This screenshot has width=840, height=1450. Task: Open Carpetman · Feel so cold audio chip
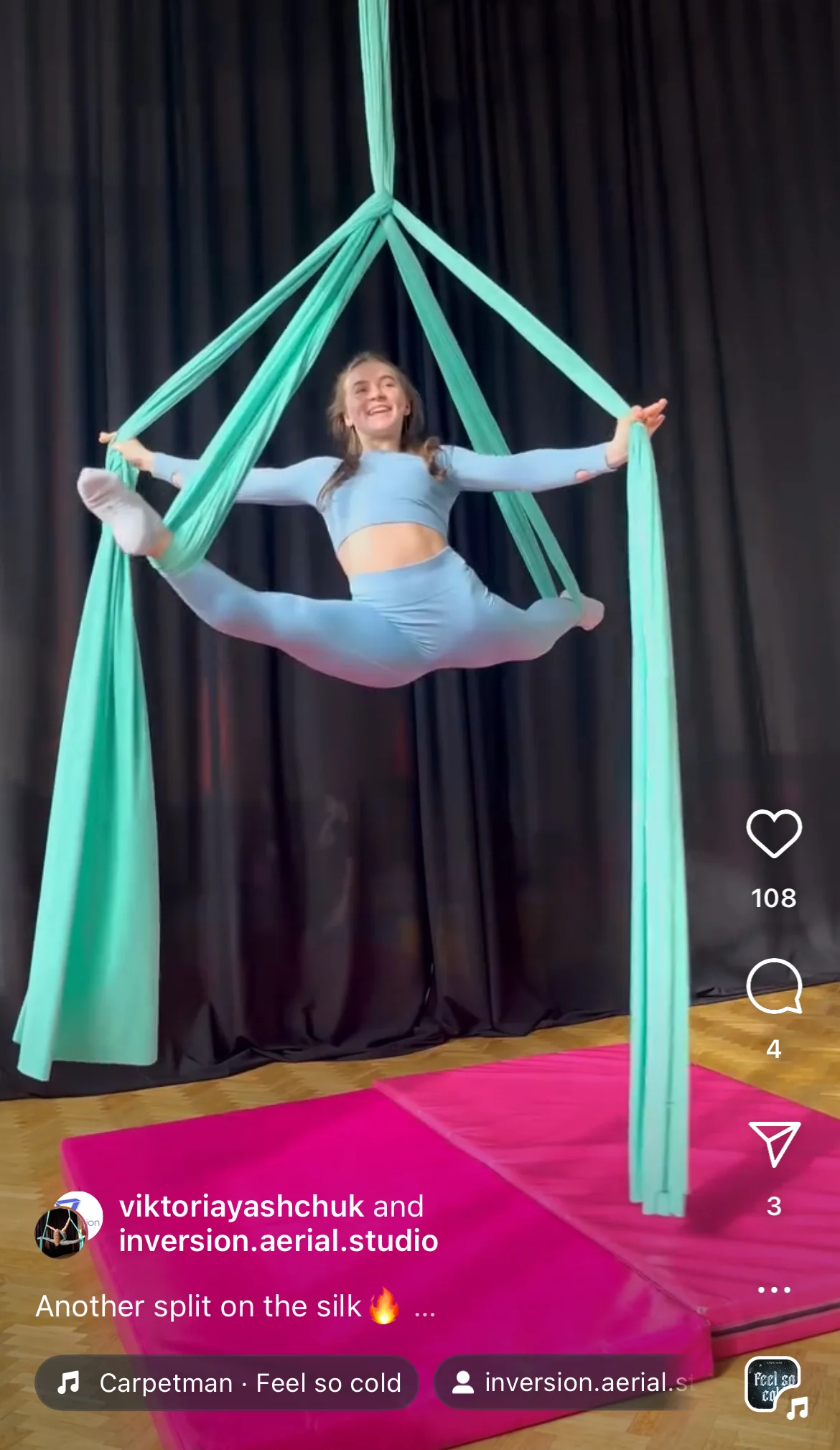point(227,1382)
